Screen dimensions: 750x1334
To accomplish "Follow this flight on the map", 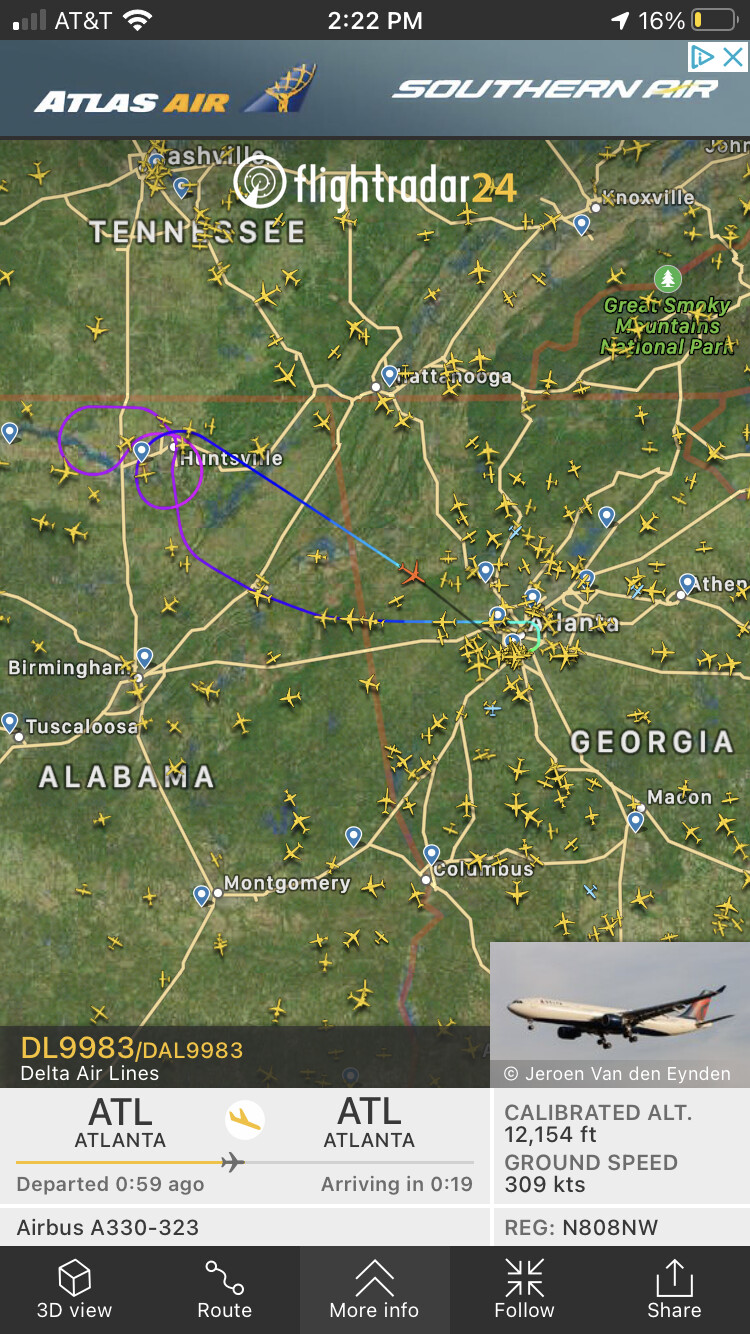I will [x=524, y=1289].
